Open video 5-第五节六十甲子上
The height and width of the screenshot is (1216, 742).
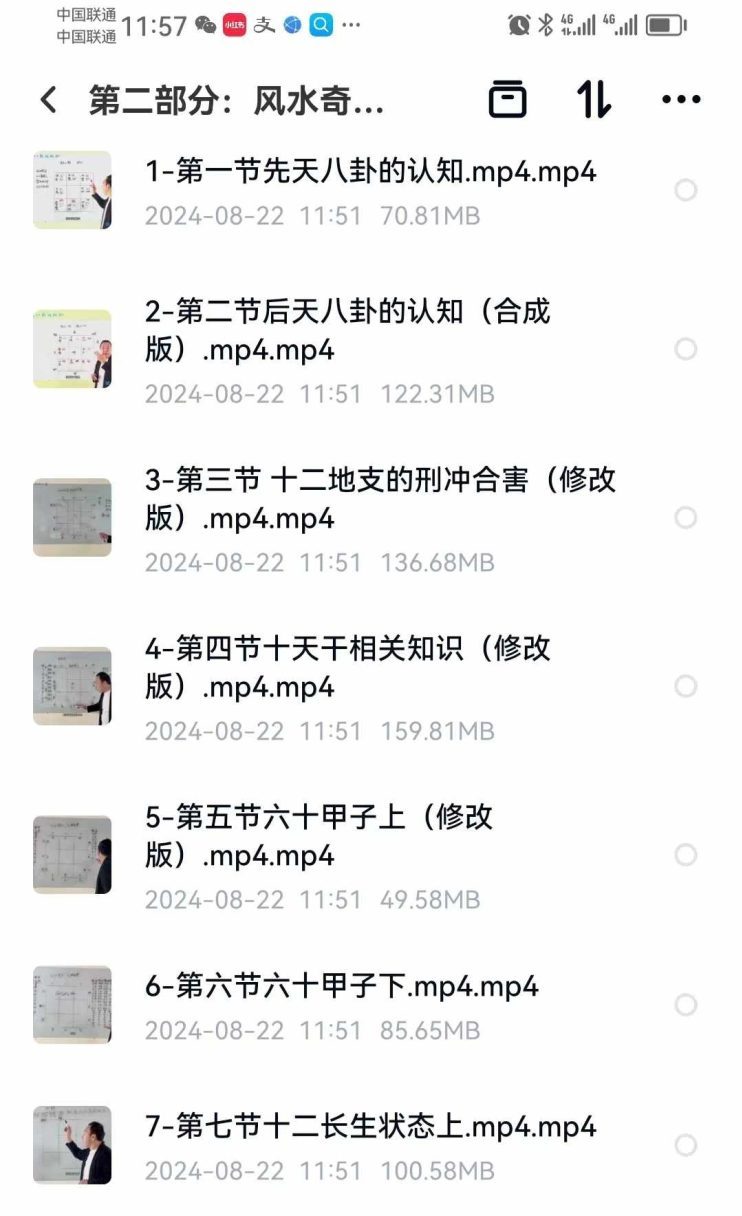click(x=319, y=836)
